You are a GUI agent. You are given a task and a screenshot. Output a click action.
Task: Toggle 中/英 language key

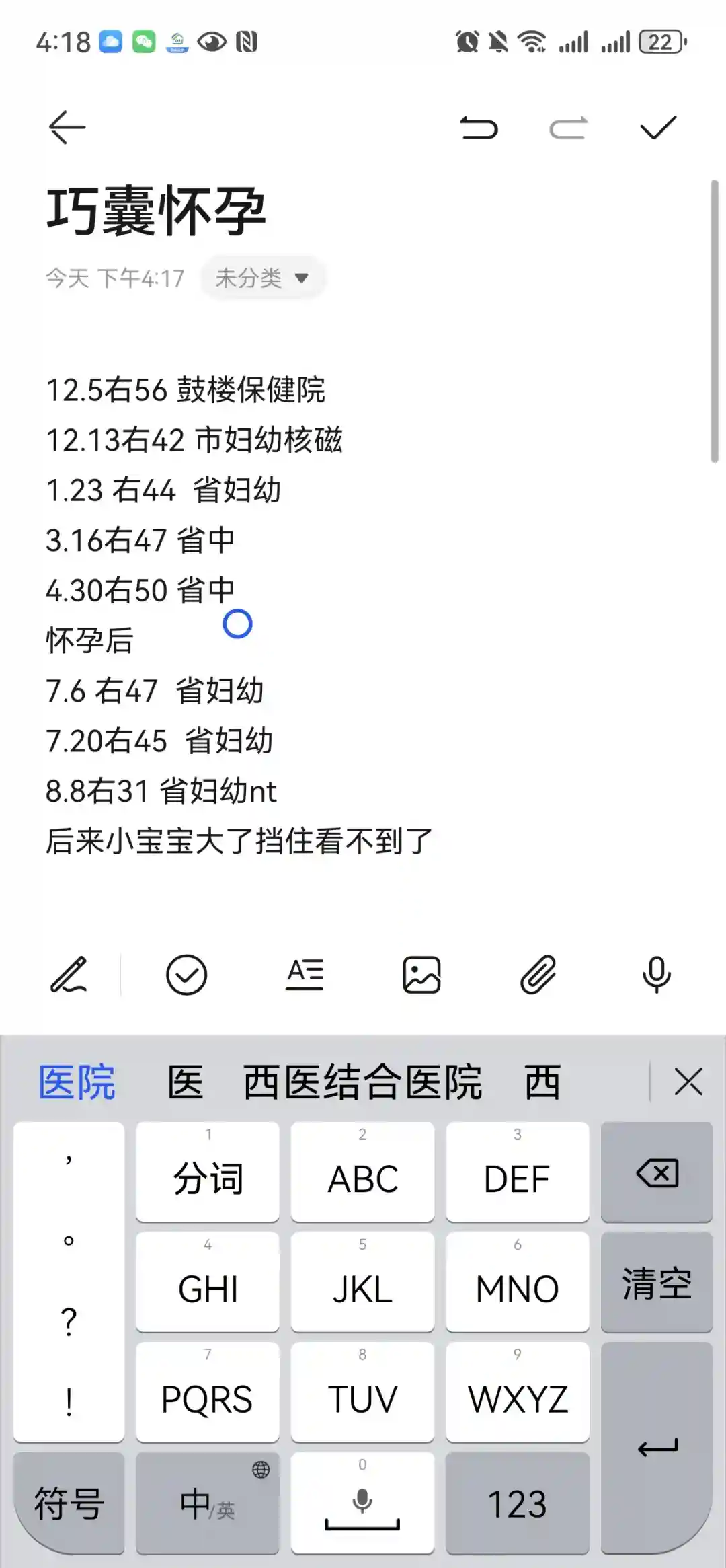[x=207, y=1503]
